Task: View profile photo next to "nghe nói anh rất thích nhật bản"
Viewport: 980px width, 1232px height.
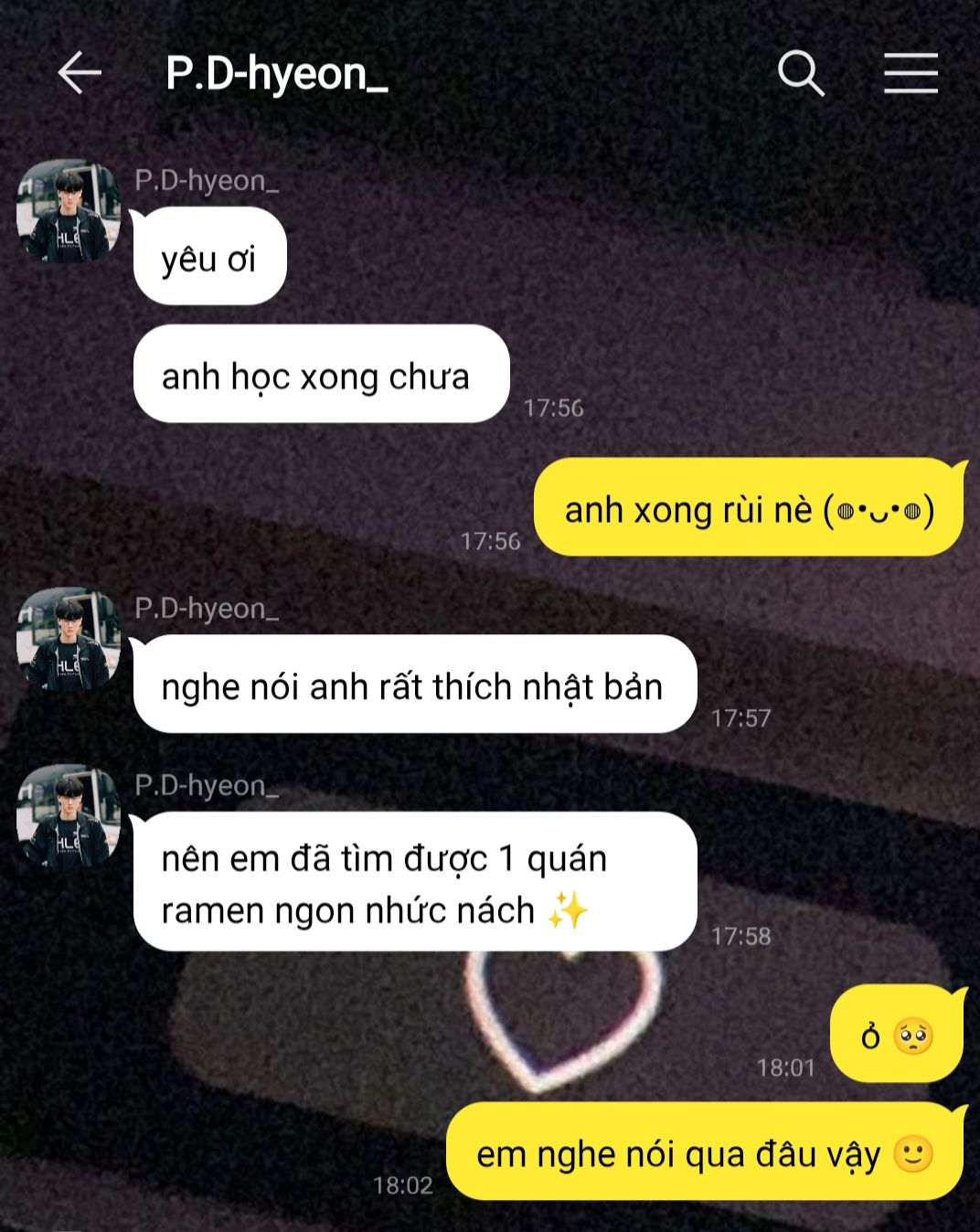Action: tap(69, 639)
